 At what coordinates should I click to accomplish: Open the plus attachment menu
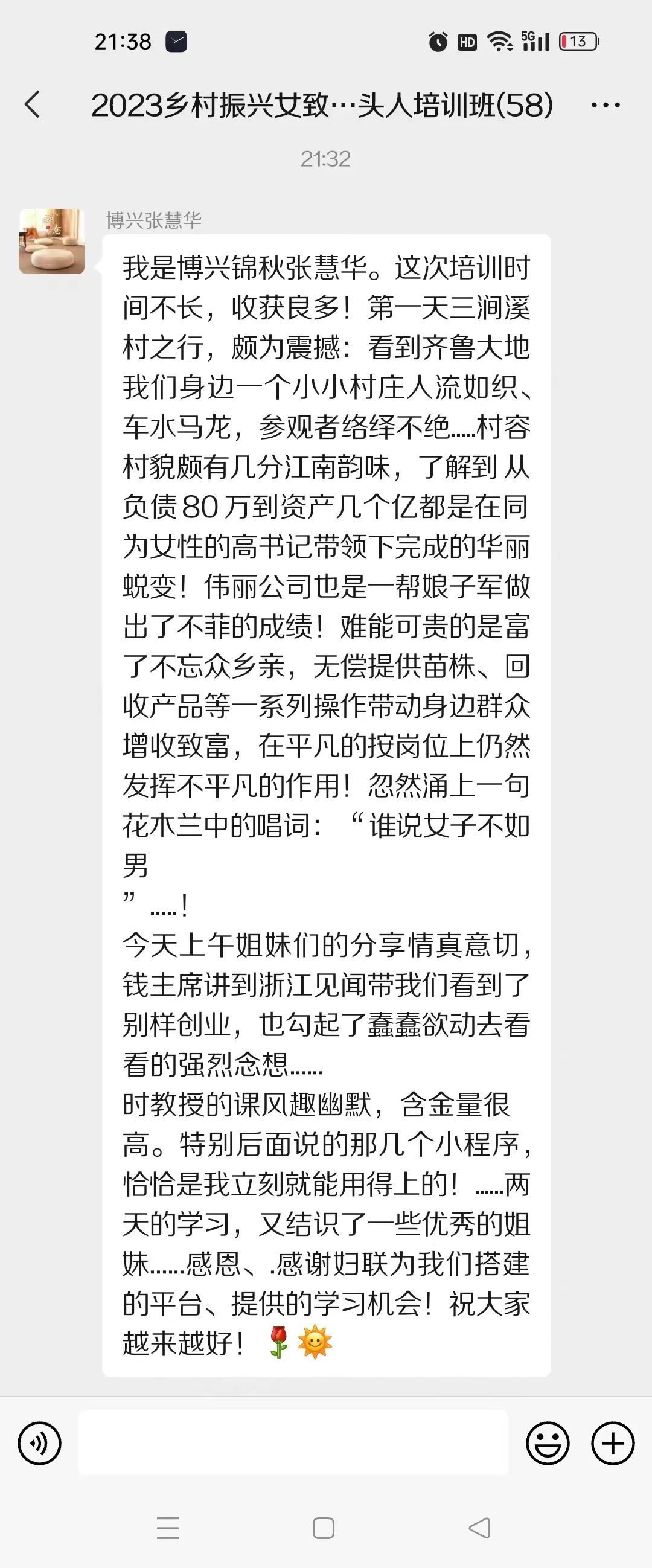(612, 1442)
